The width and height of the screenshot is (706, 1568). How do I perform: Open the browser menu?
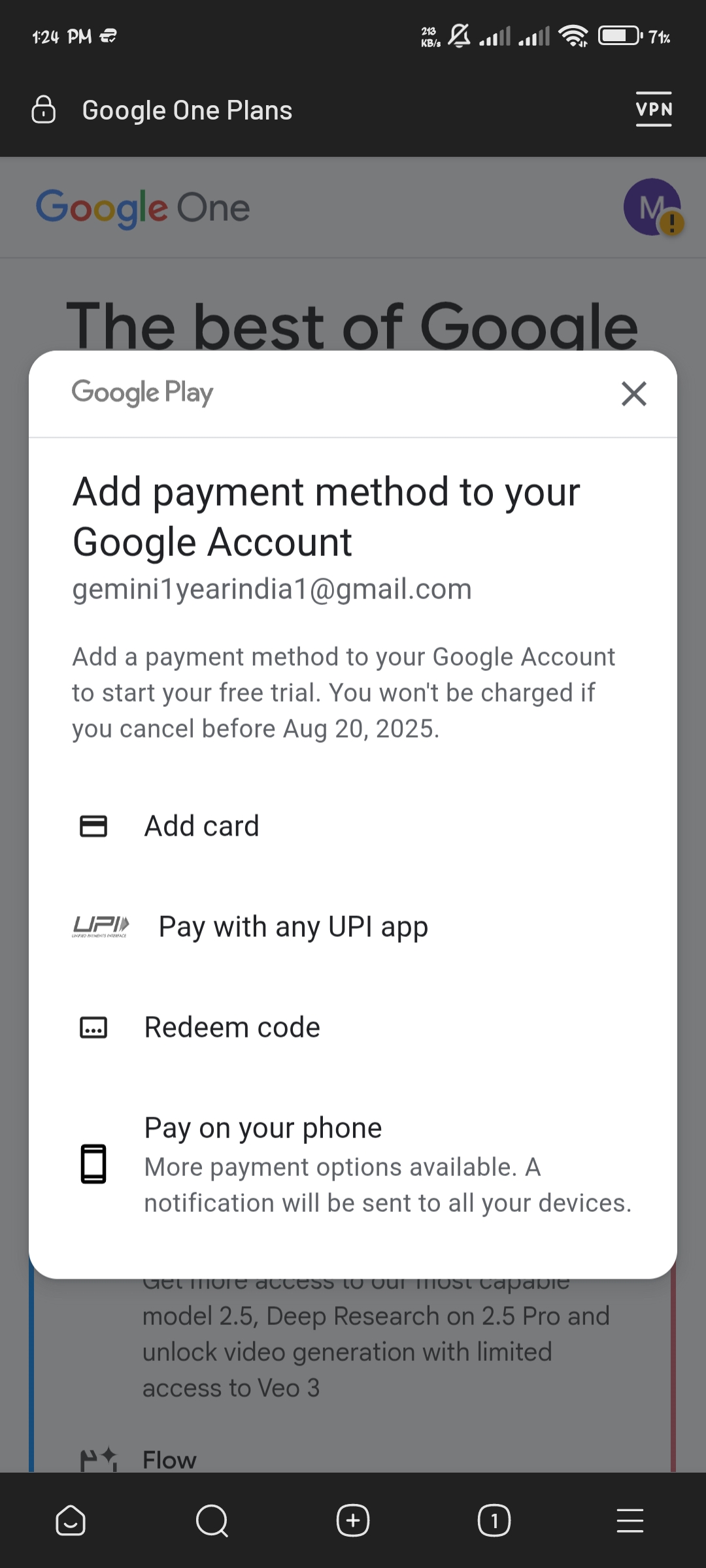coord(630,1521)
